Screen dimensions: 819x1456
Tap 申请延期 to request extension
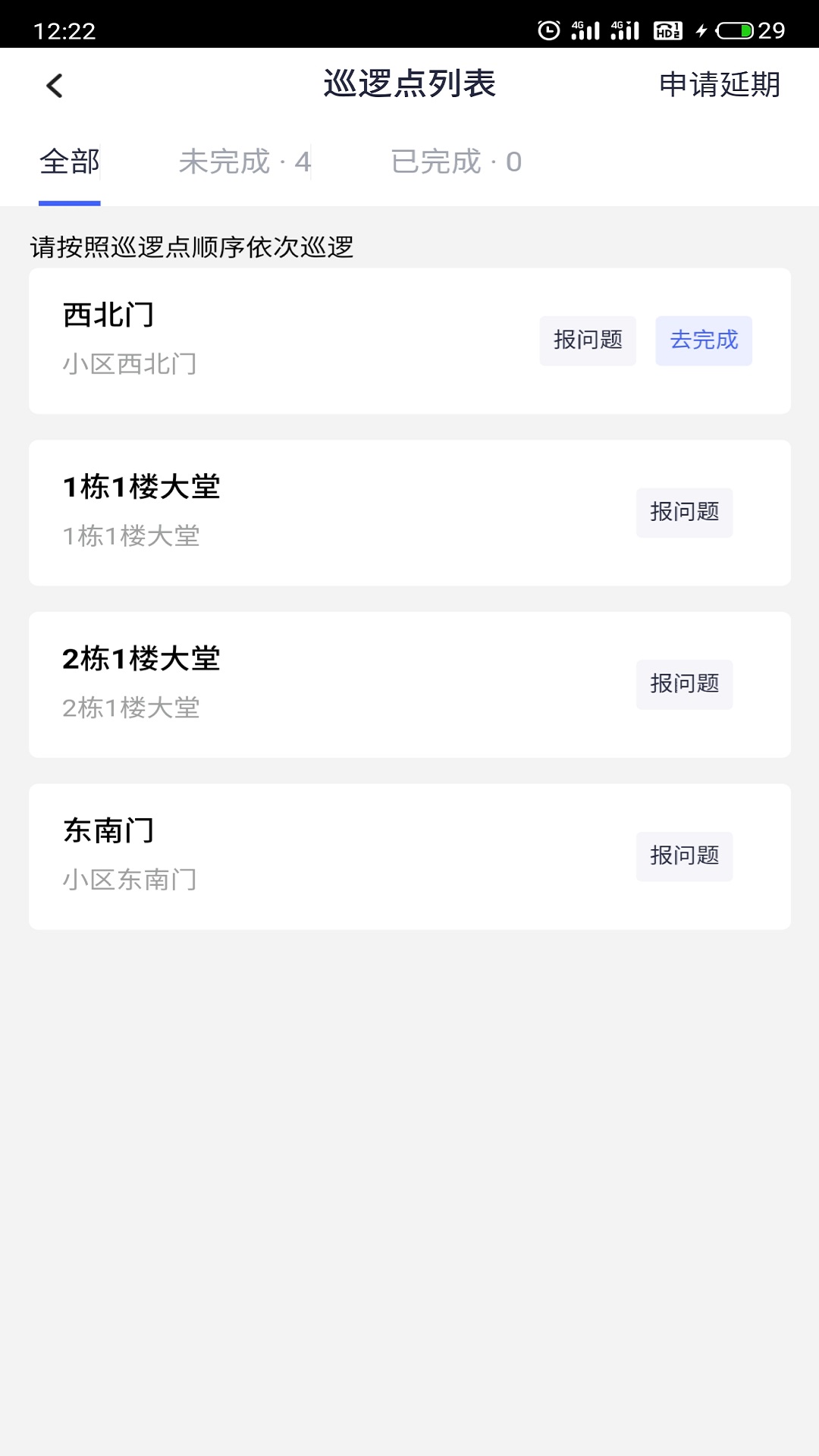point(719,86)
